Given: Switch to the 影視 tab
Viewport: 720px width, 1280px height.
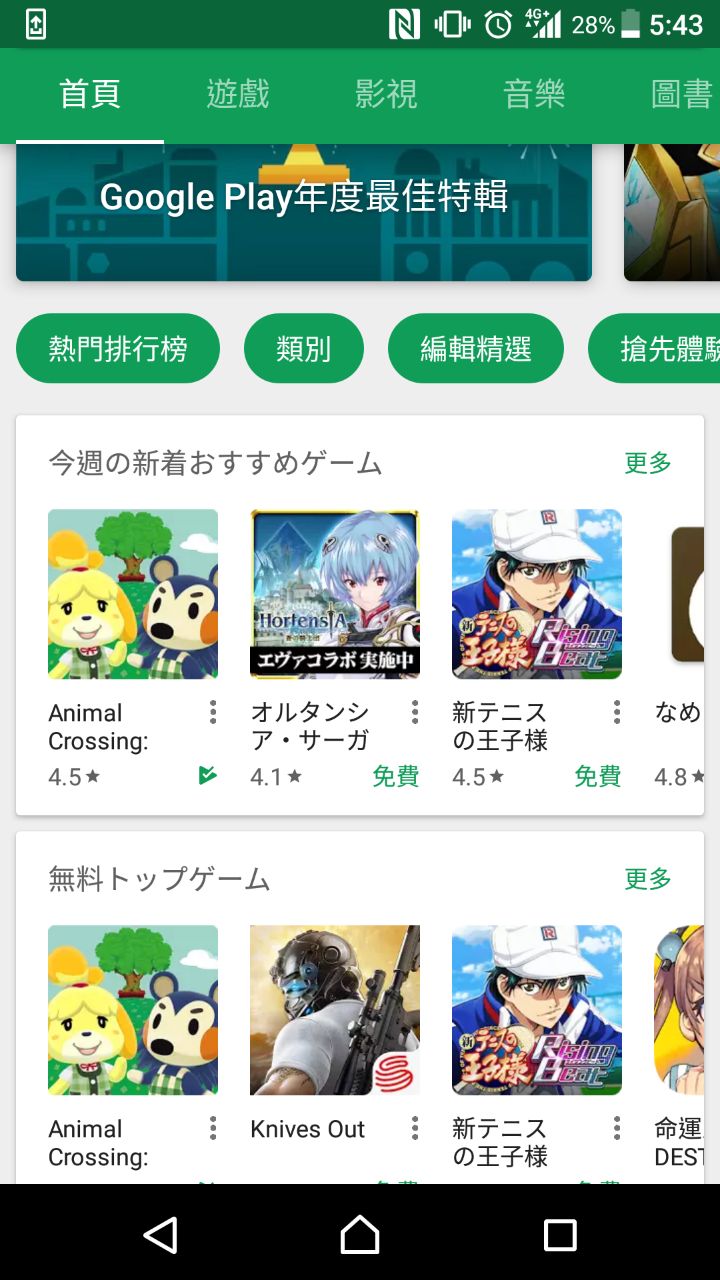Looking at the screenshot, I should point(386,94).
